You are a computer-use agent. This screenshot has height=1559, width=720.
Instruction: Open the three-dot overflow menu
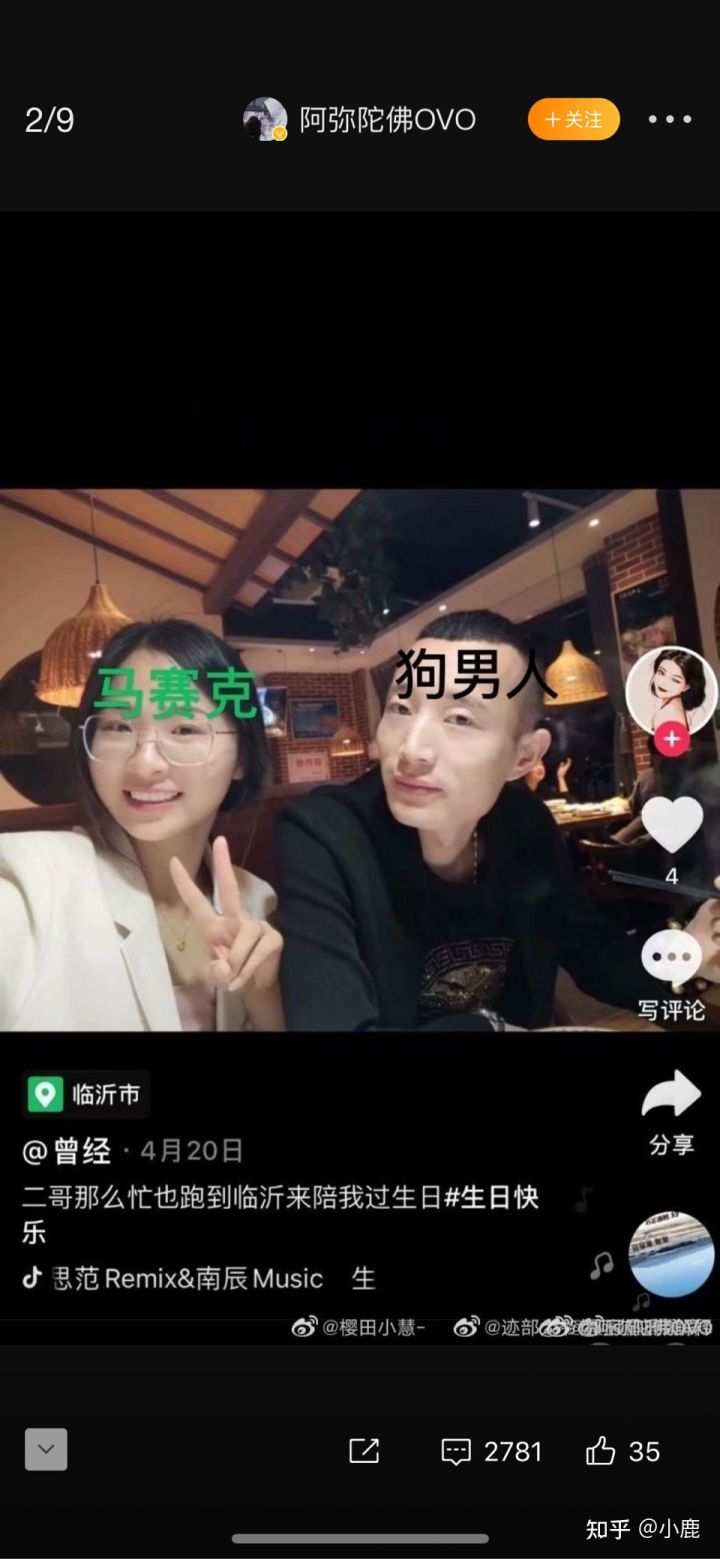pos(669,120)
